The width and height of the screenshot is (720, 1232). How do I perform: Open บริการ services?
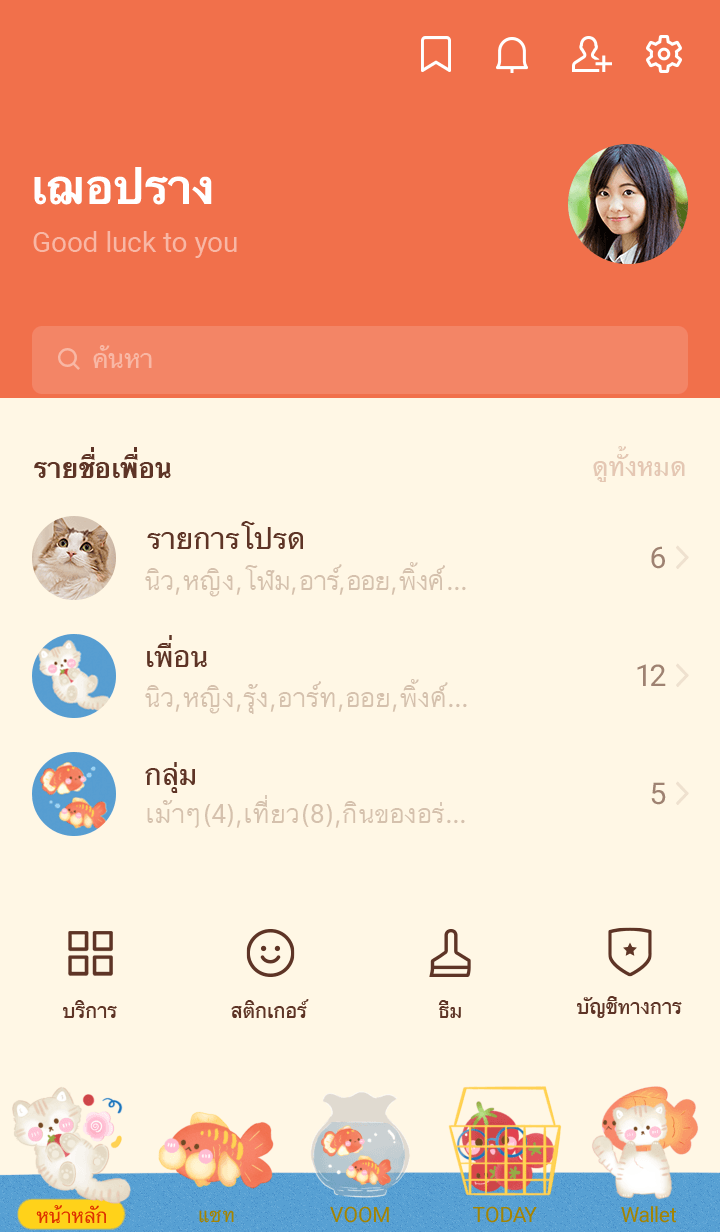(90, 972)
